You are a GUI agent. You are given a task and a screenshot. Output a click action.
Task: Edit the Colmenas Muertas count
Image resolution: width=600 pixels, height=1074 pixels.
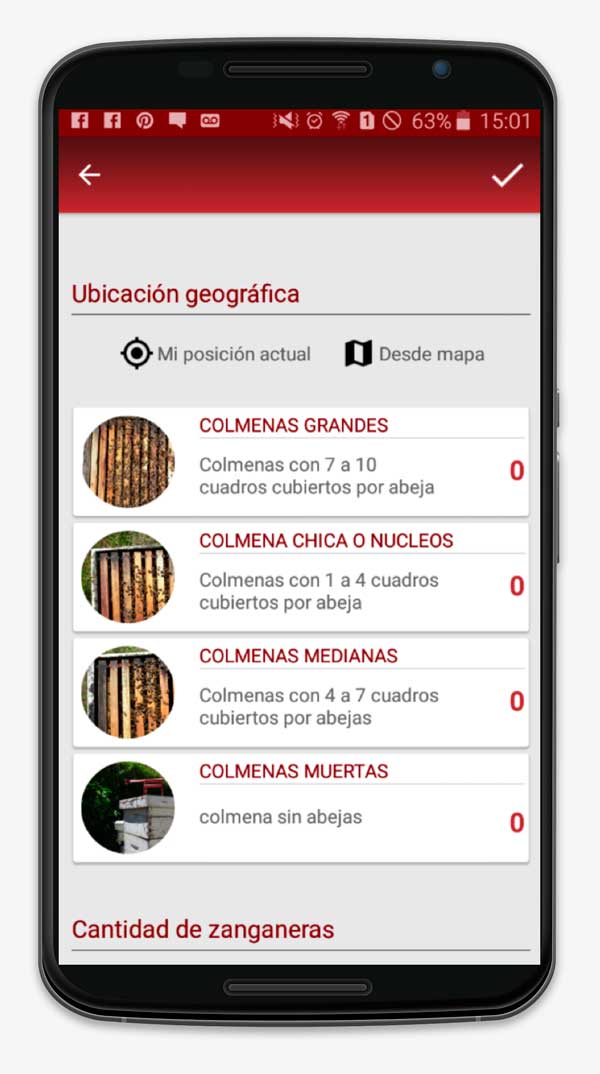point(516,822)
